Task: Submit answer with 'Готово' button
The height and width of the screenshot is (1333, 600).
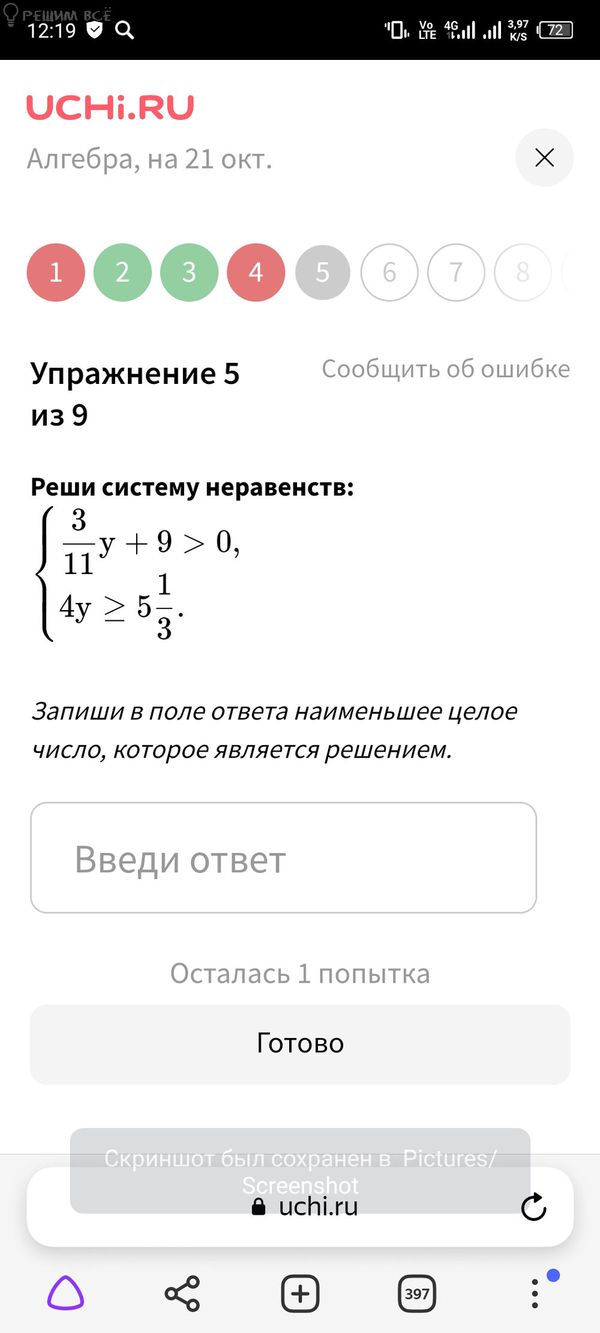Action: (300, 1044)
